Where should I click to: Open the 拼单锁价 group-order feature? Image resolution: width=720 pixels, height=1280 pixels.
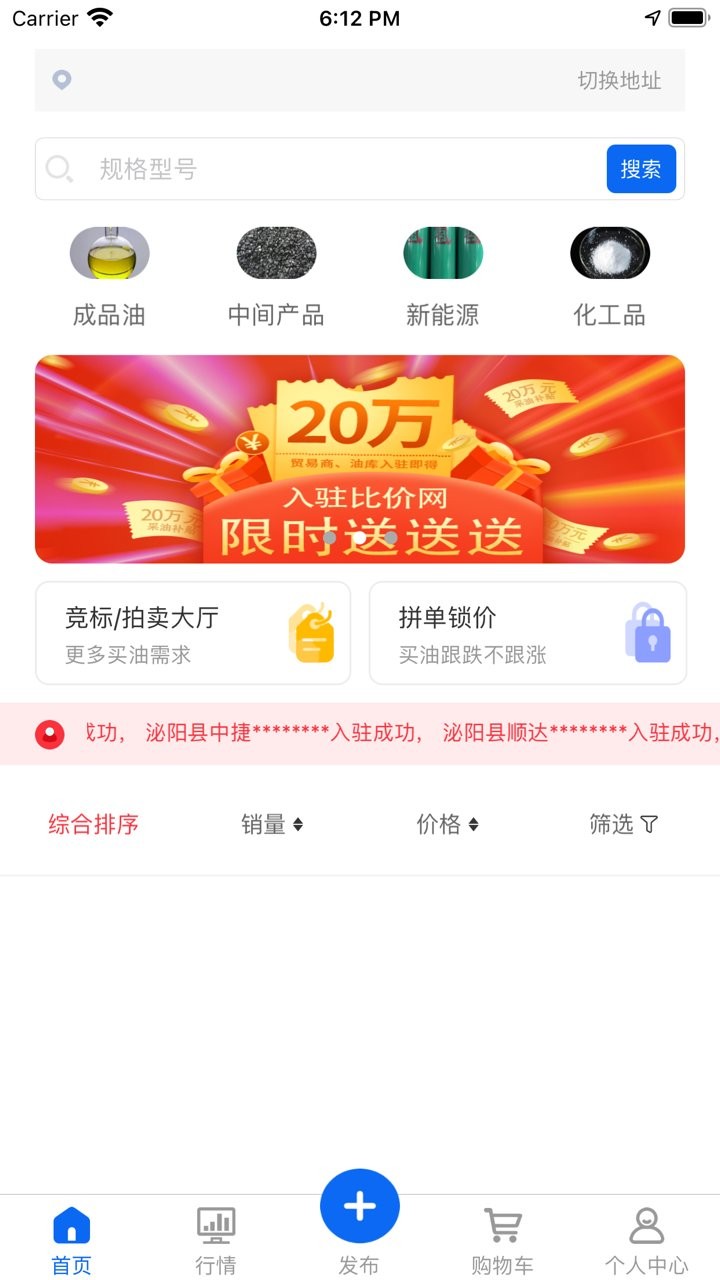tap(528, 632)
